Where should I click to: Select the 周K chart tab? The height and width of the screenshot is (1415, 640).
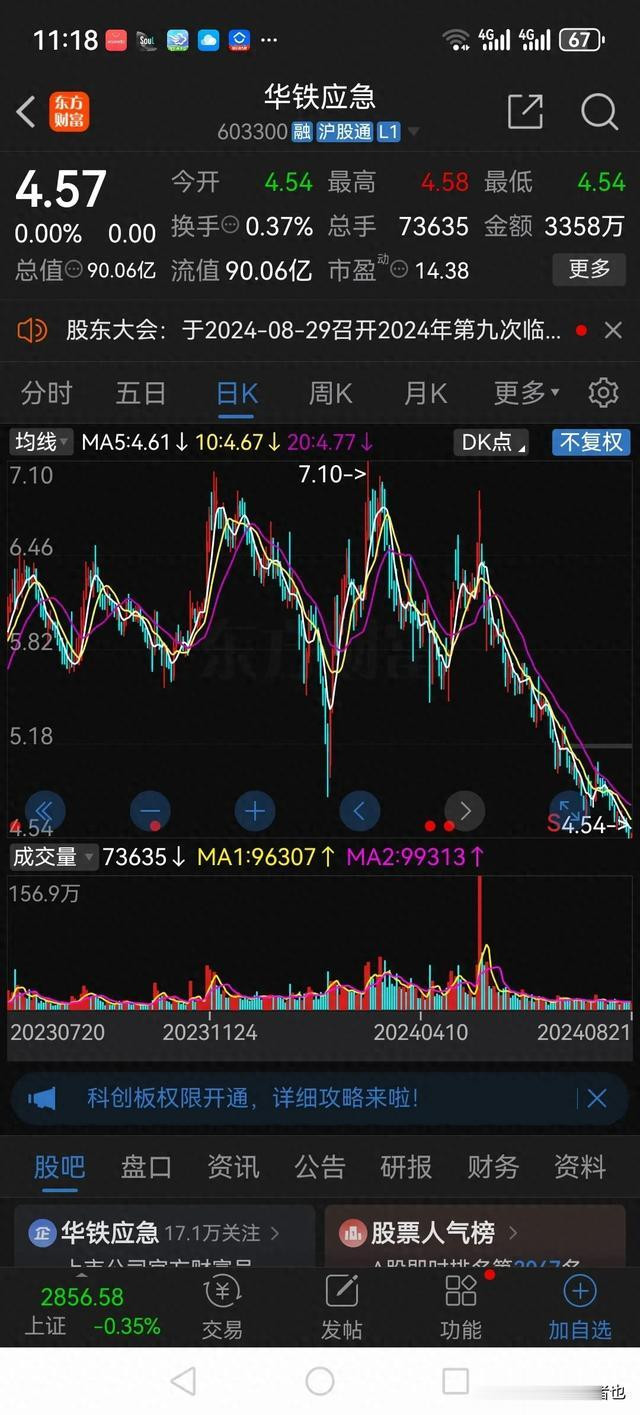point(330,393)
